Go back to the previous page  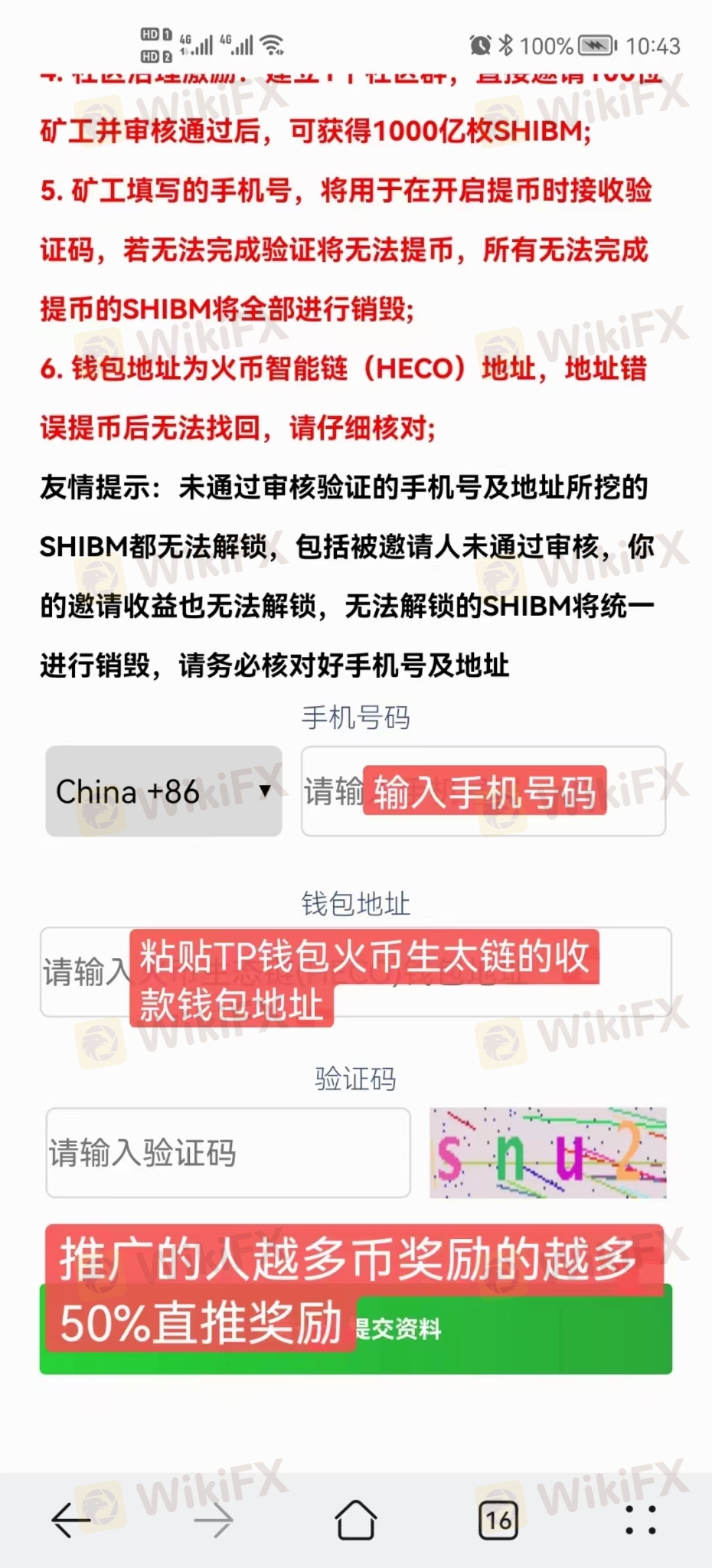(71, 1520)
